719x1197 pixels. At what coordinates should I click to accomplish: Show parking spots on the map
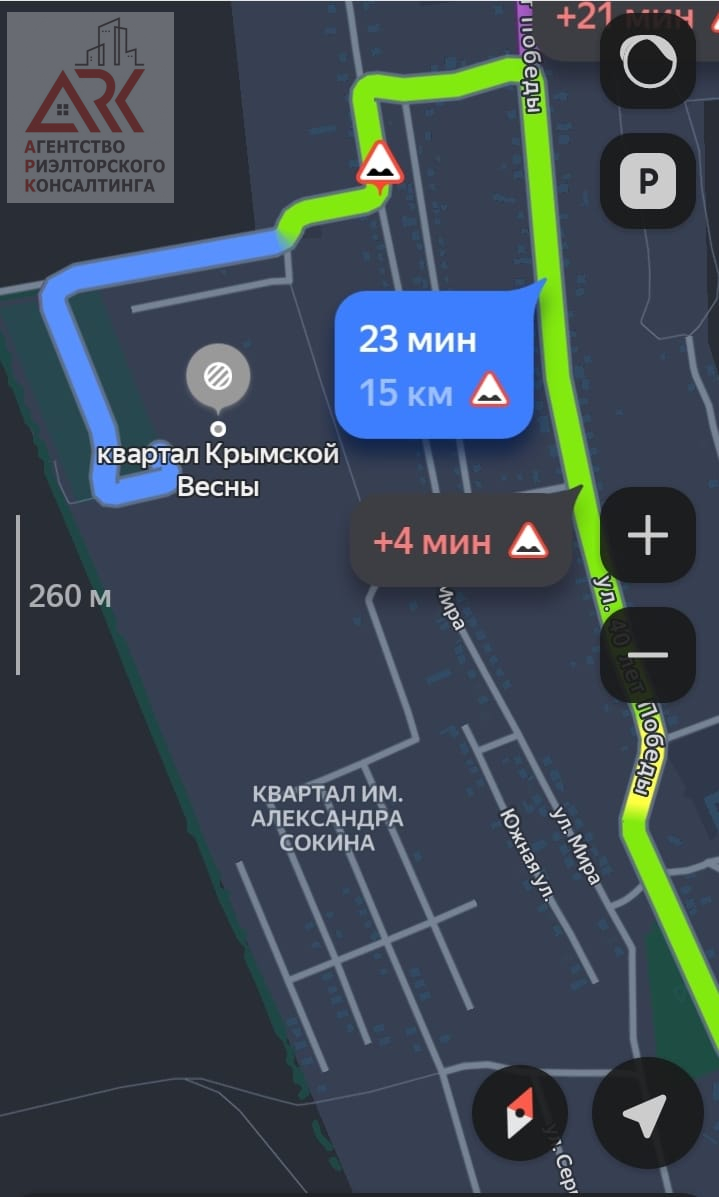click(648, 181)
